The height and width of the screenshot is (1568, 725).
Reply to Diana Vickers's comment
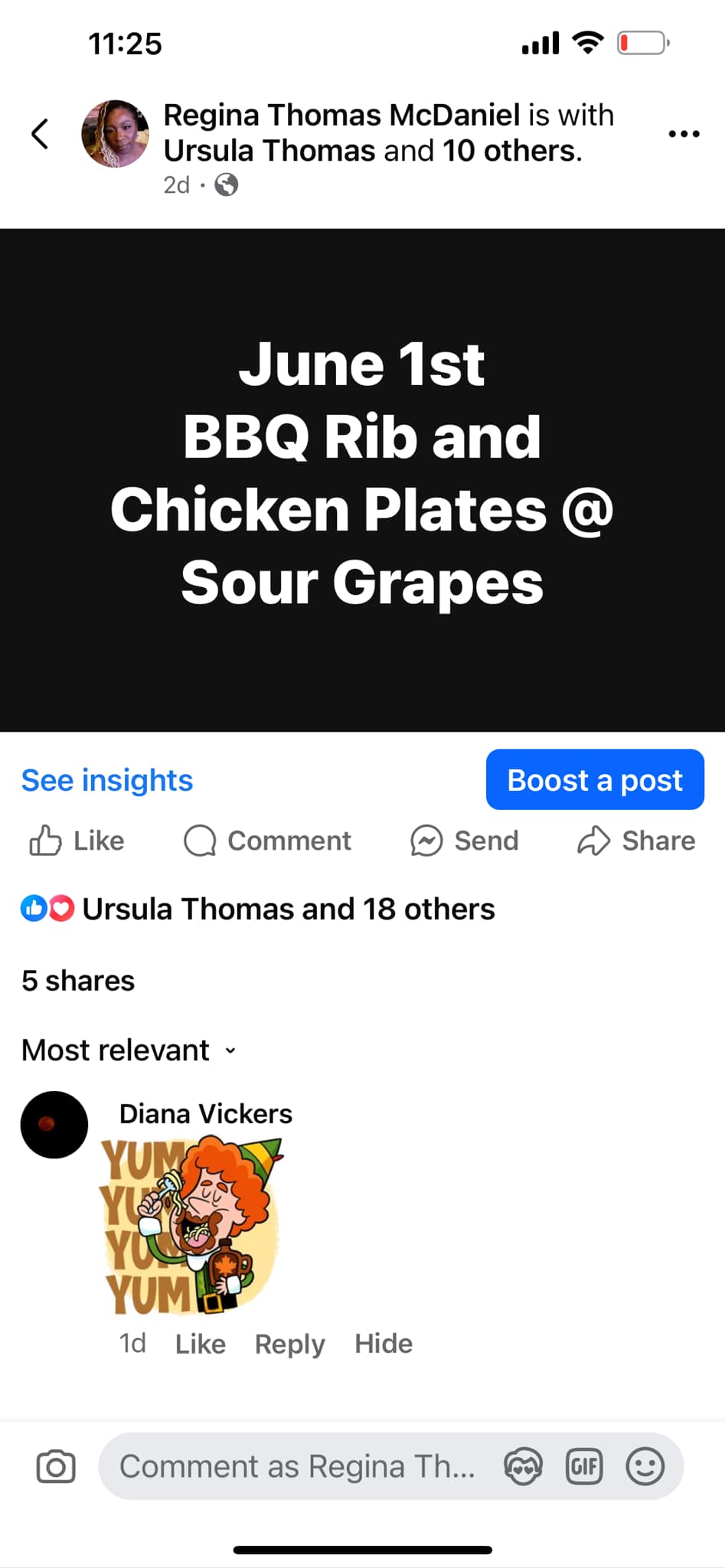point(289,1344)
